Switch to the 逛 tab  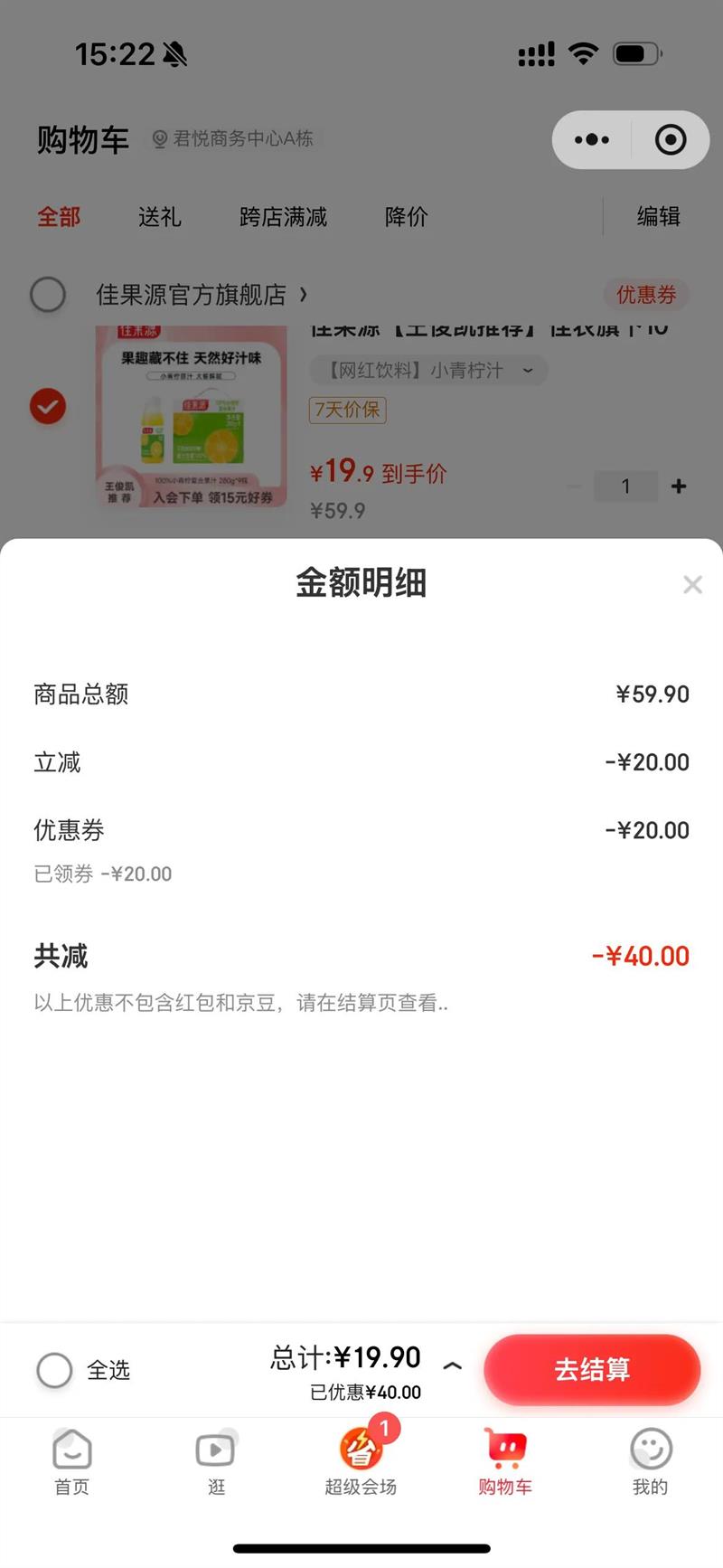216,1461
